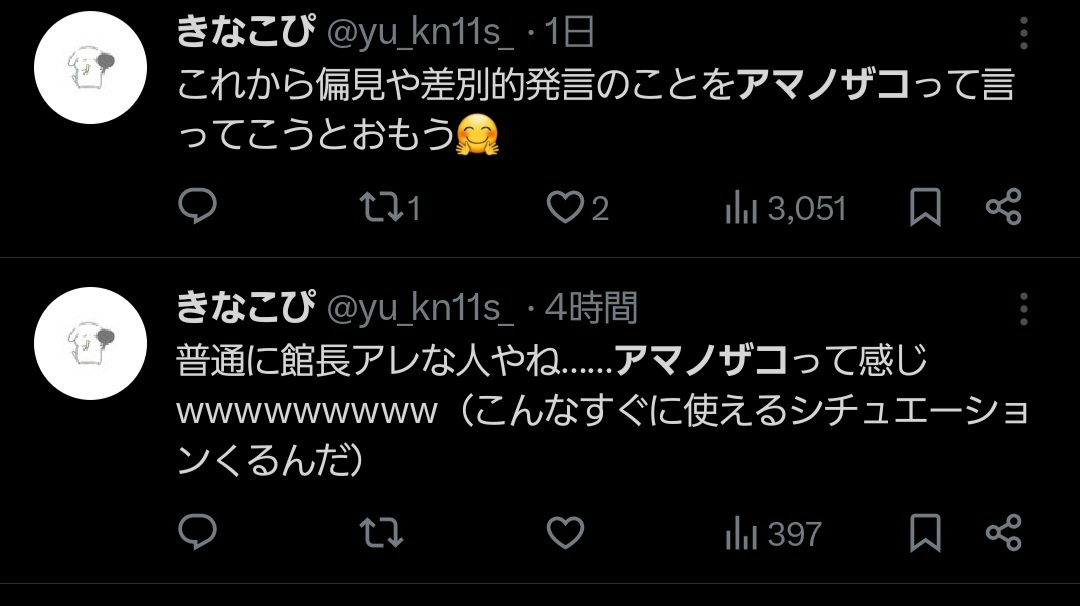Open the tweet starting with 普通に館長アレな人やね

click(x=600, y=412)
